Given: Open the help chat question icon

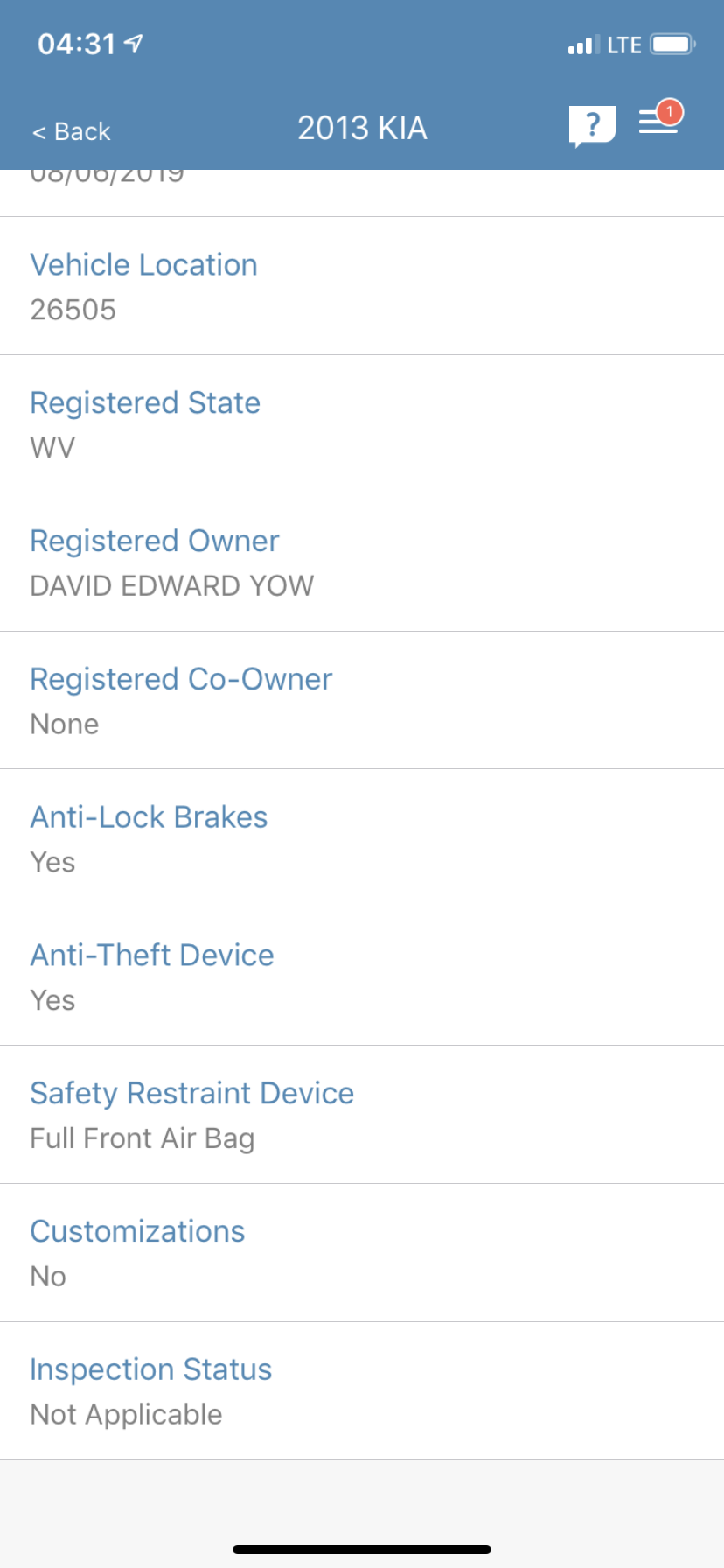Looking at the screenshot, I should pos(592,126).
